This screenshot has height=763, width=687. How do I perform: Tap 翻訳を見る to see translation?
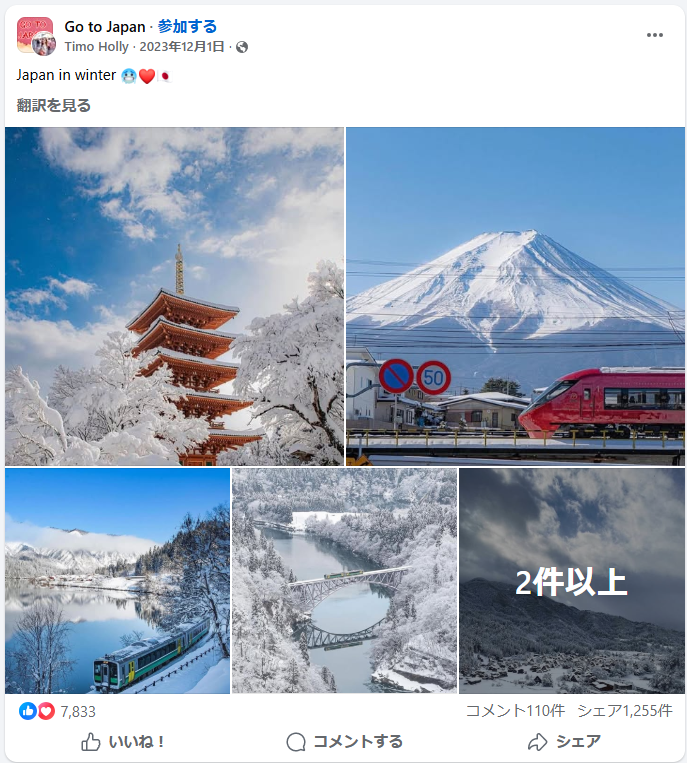[53, 105]
